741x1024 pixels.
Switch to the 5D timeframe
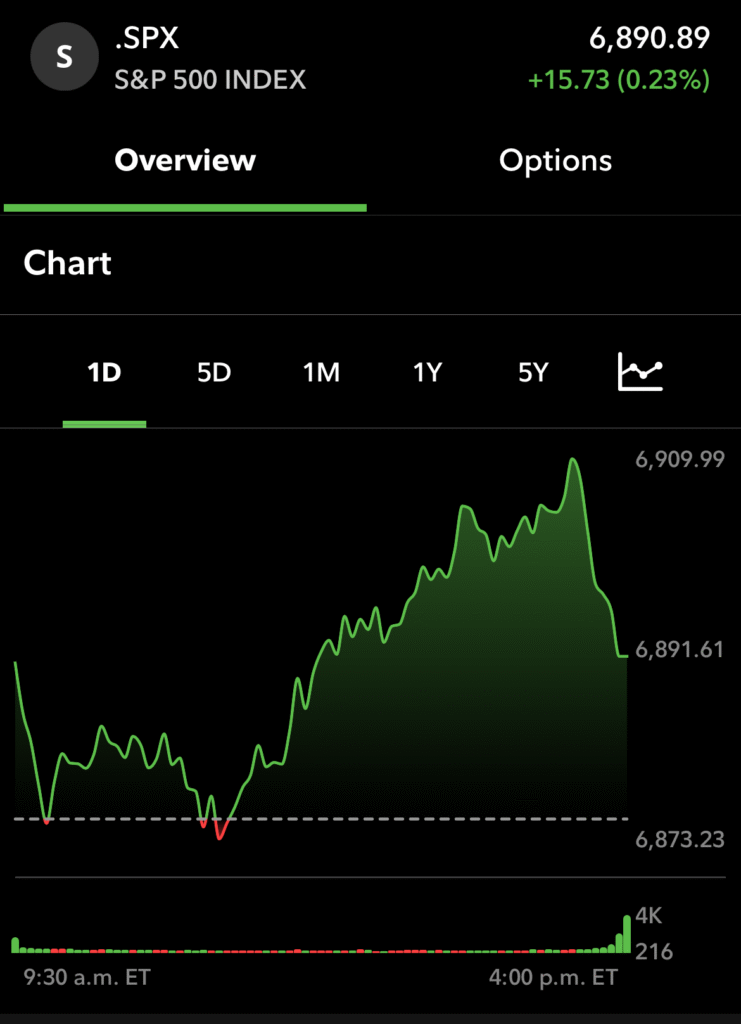[212, 371]
